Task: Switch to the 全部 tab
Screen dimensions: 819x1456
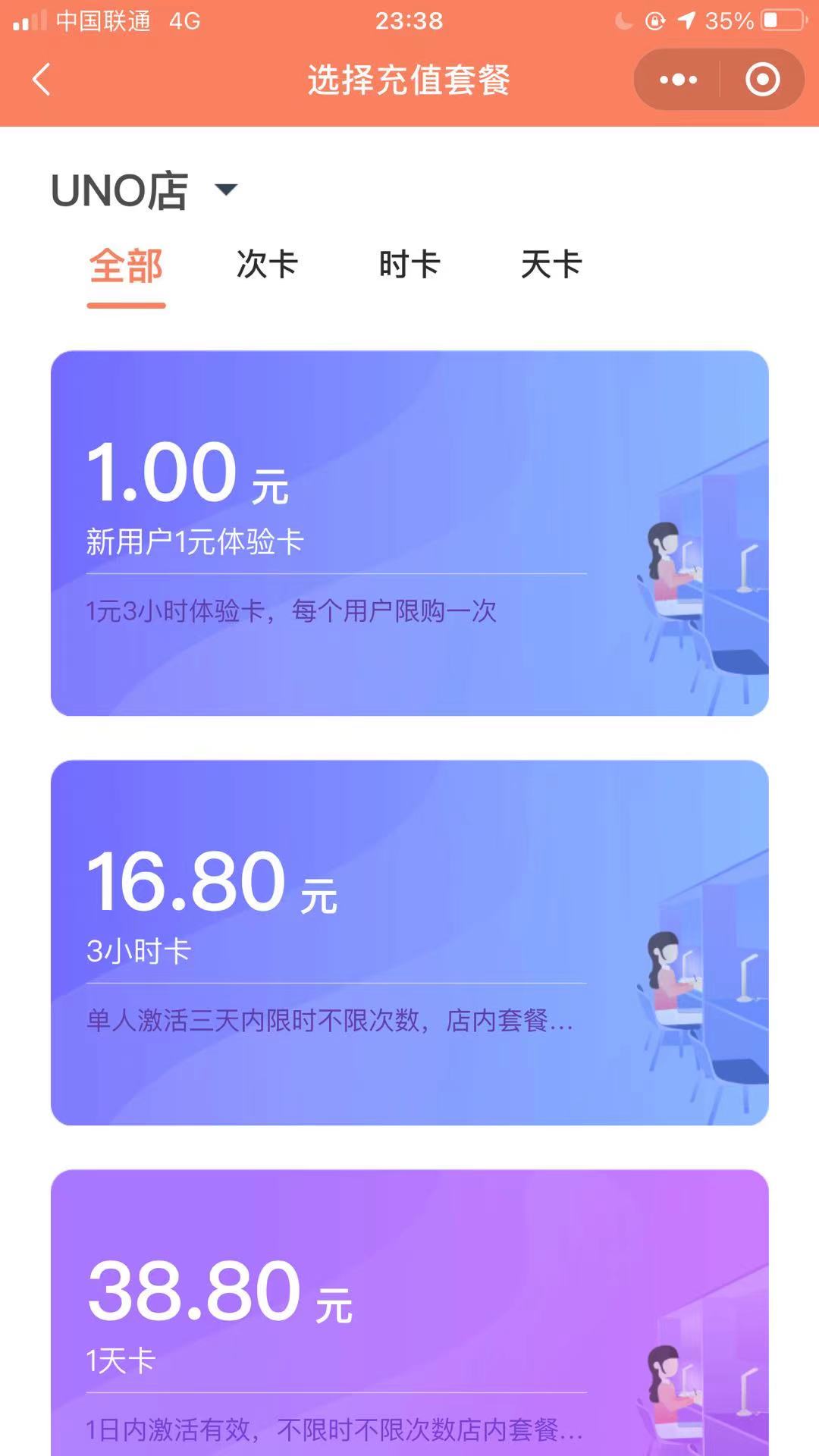Action: pyautogui.click(x=126, y=265)
